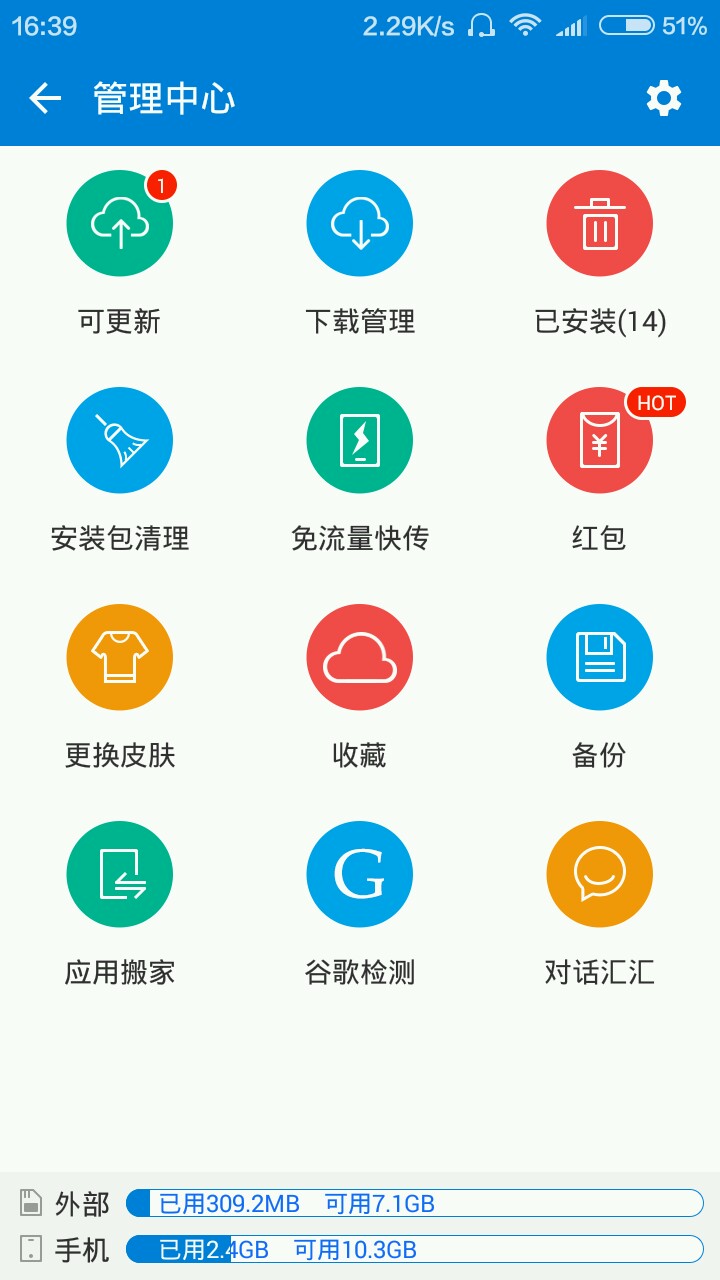Select 更换皮肤 to change skin
This screenshot has width=720, height=1280.
[x=120, y=658]
